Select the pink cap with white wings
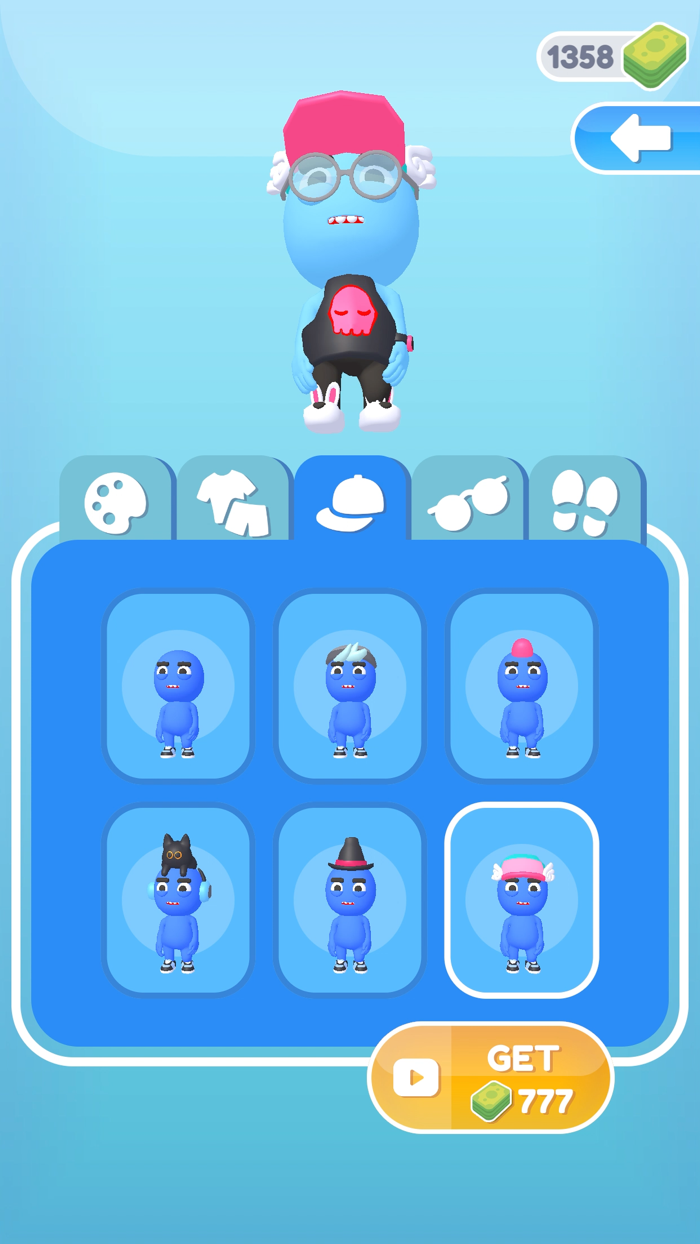 (x=522, y=900)
